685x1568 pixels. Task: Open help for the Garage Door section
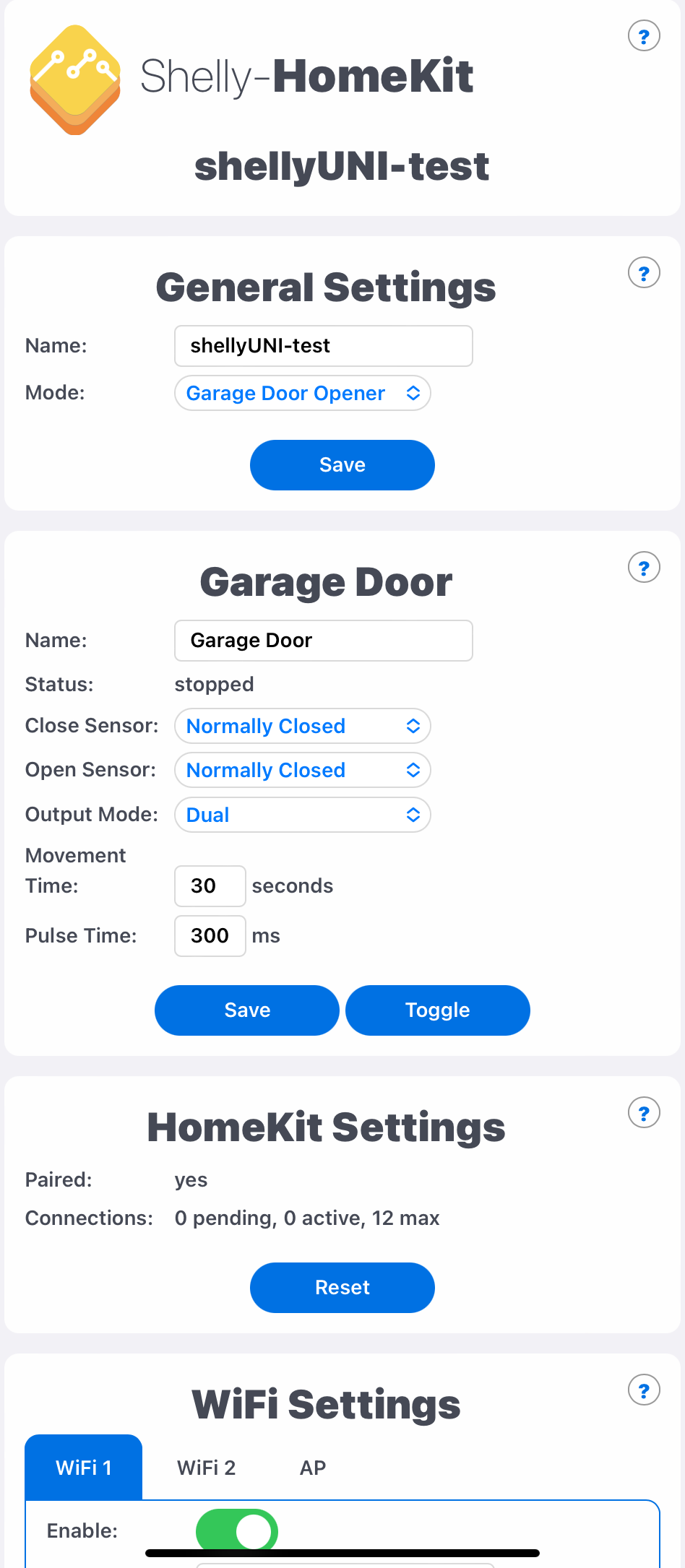(644, 568)
